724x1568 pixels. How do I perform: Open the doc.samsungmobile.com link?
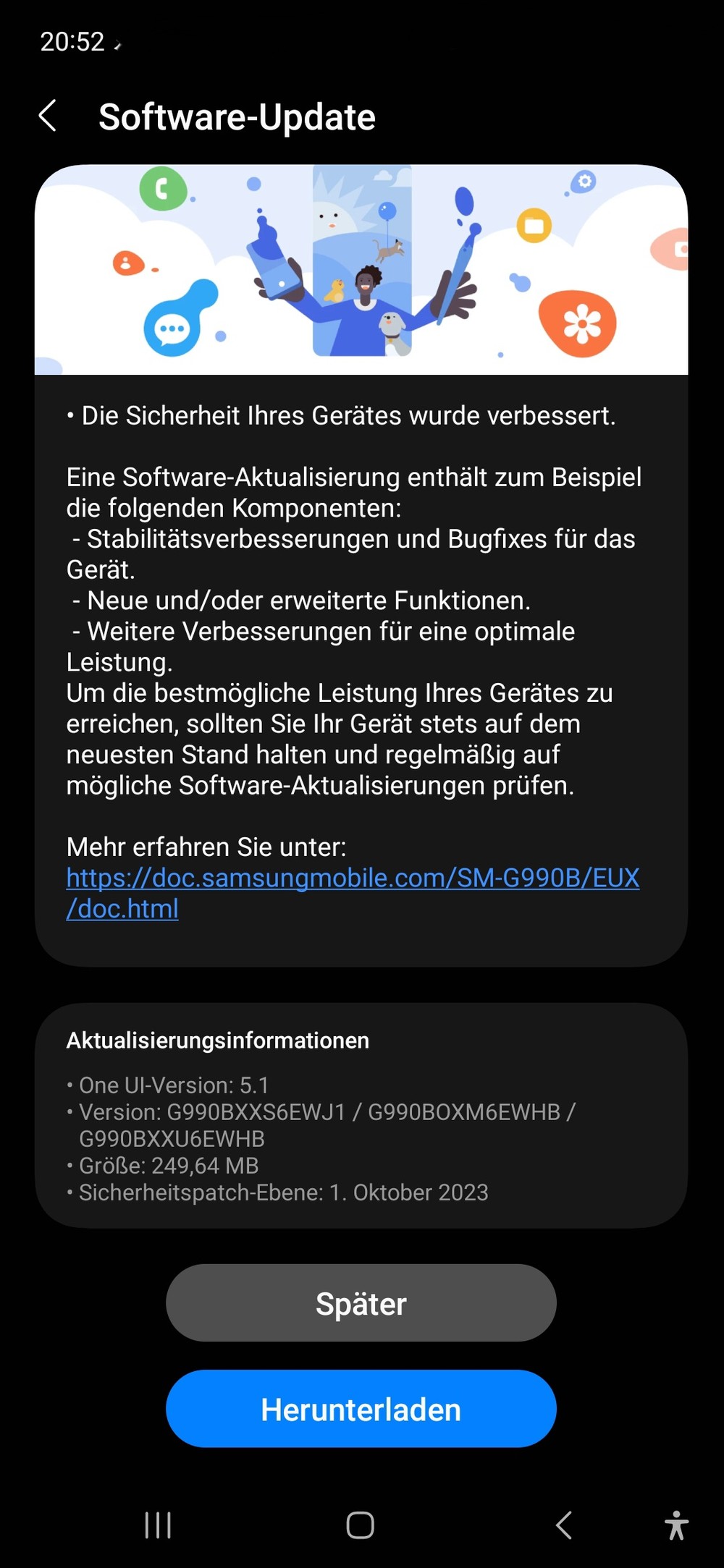pyautogui.click(x=352, y=878)
